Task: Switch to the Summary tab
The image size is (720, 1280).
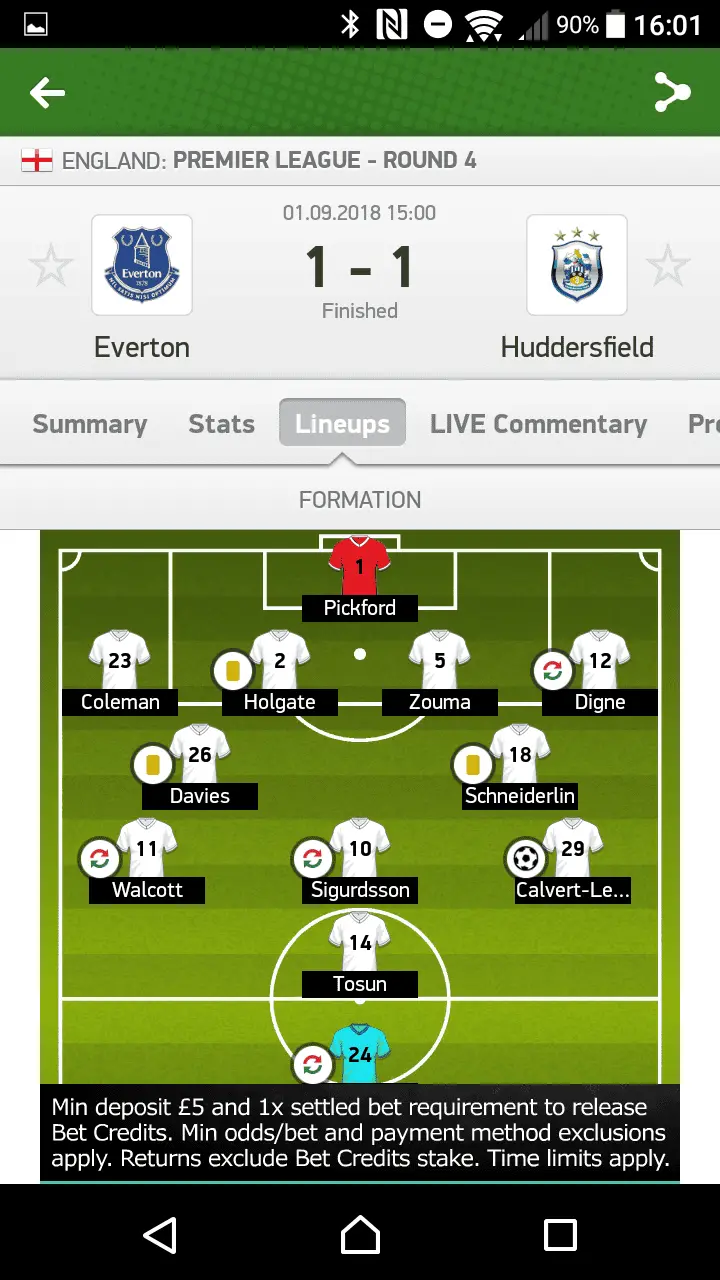Action: 90,424
